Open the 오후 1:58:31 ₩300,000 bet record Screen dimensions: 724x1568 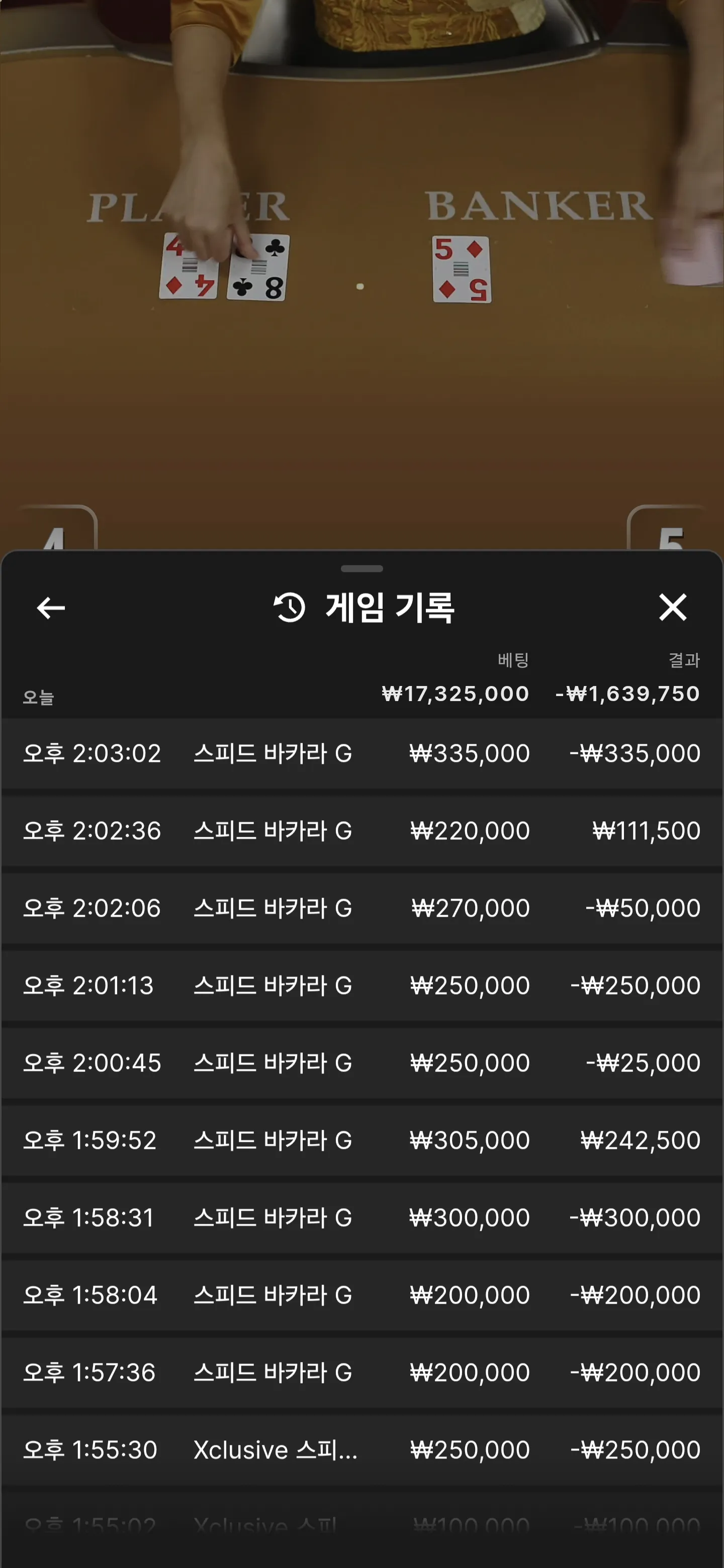pyautogui.click(x=361, y=1217)
